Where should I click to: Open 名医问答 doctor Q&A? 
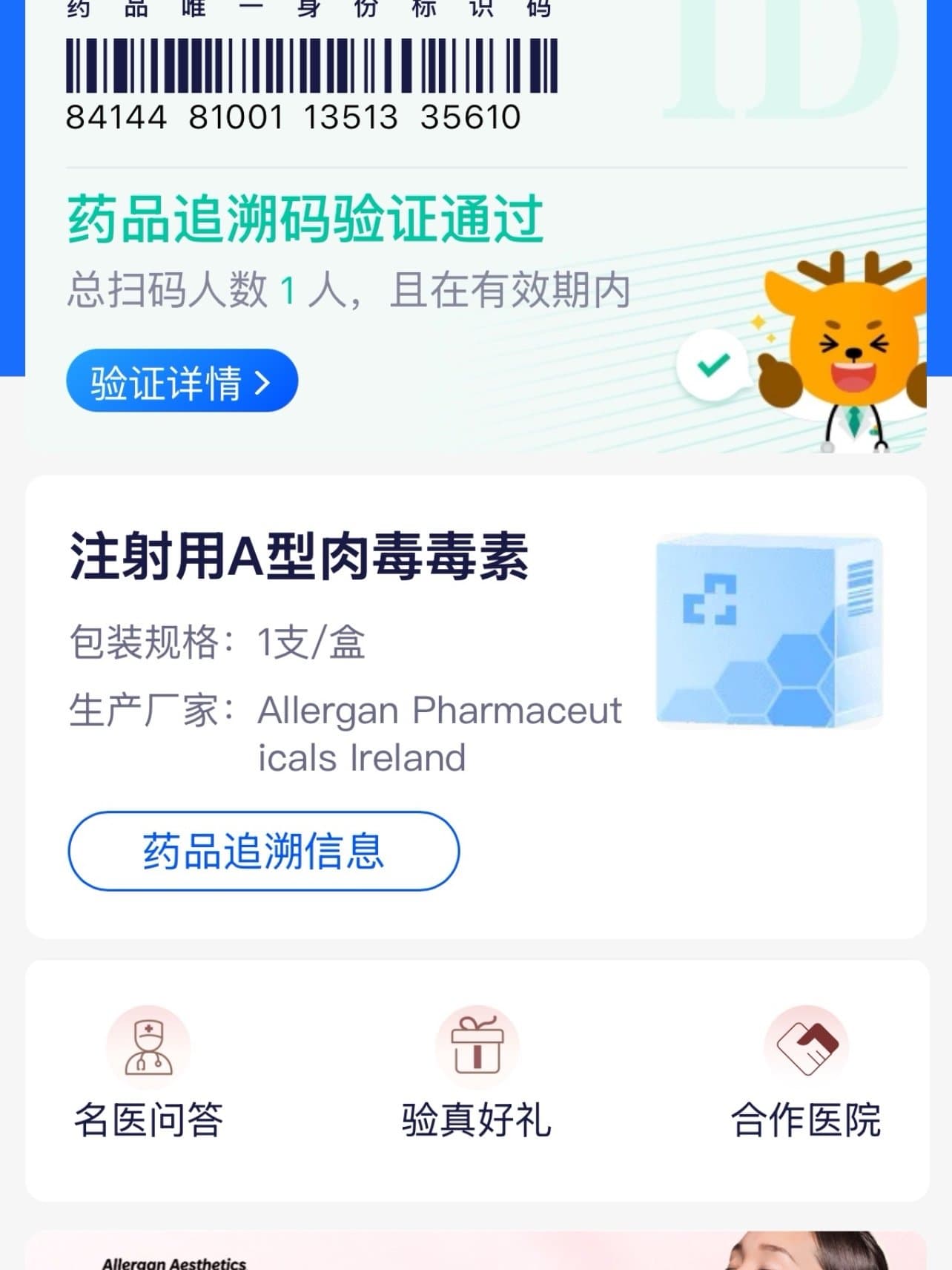[148, 1073]
